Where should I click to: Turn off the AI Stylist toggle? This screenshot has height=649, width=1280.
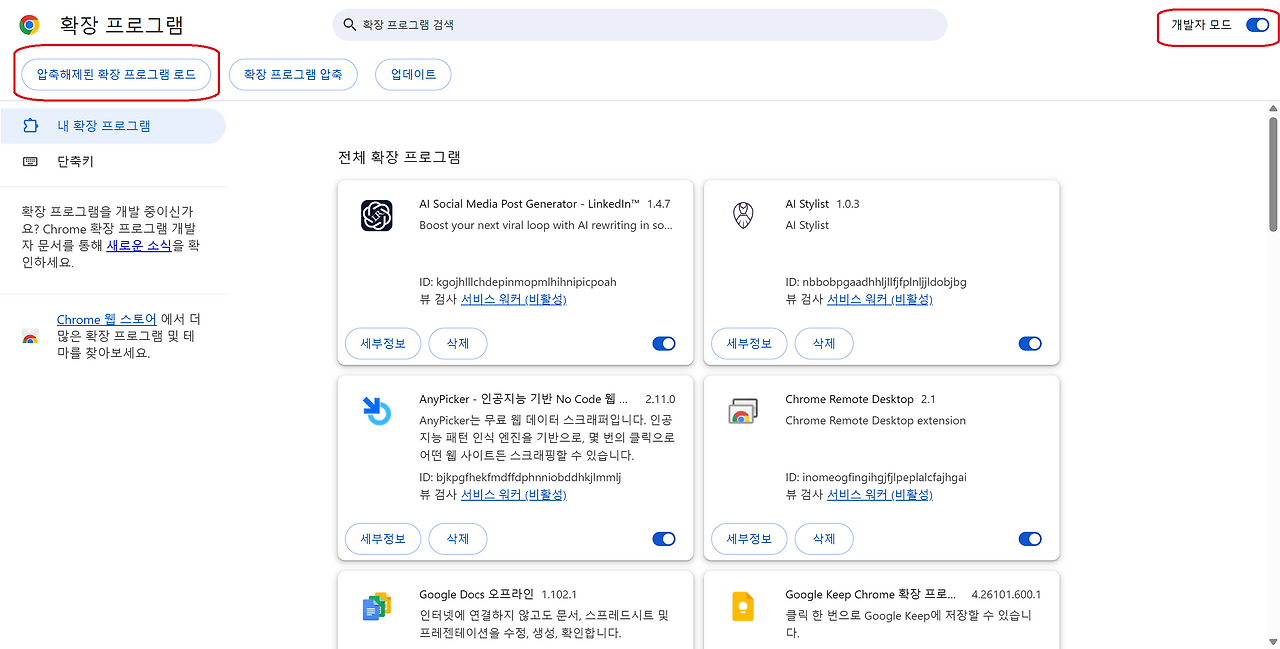click(x=1030, y=343)
